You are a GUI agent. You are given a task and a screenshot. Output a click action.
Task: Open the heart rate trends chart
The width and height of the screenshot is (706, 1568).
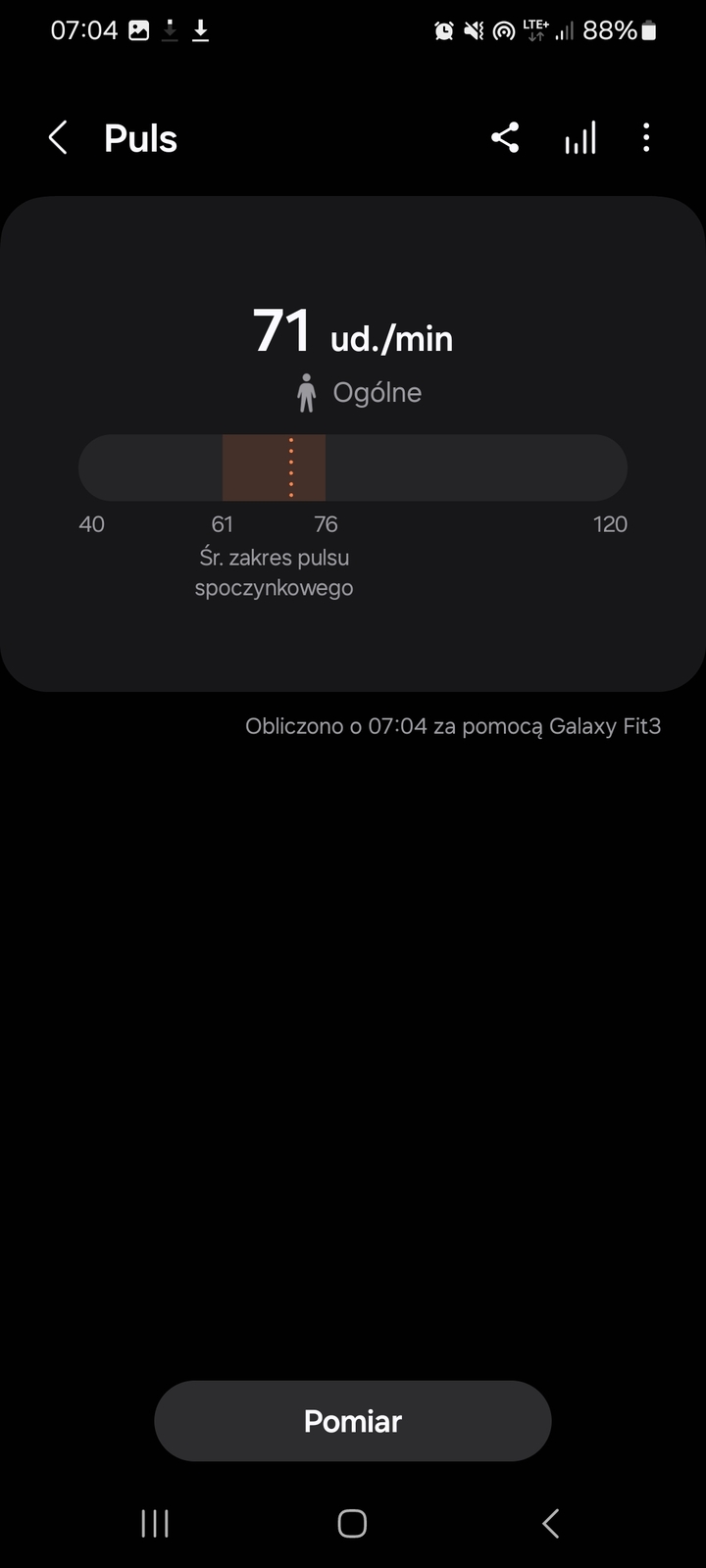[580, 138]
